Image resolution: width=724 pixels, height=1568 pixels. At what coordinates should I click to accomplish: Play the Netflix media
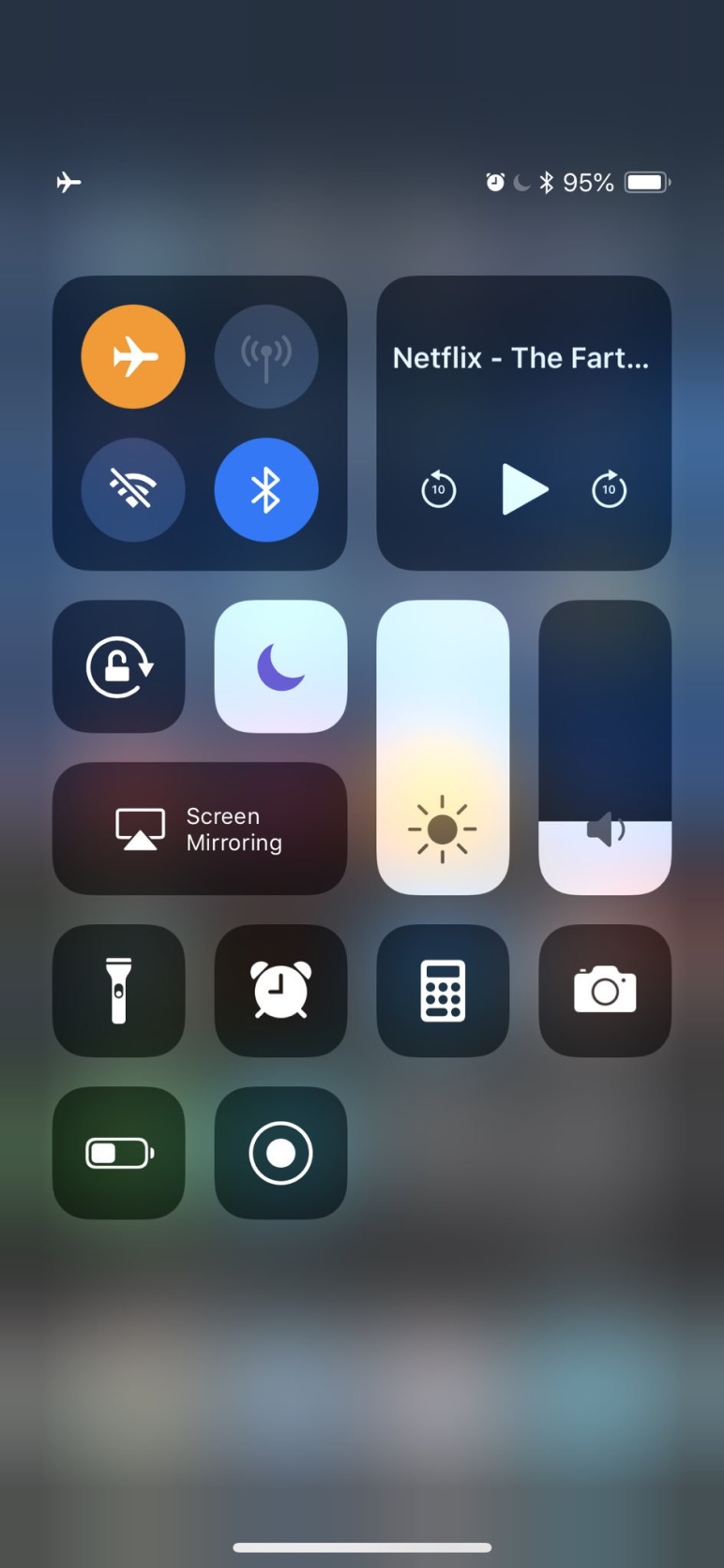[x=523, y=489]
